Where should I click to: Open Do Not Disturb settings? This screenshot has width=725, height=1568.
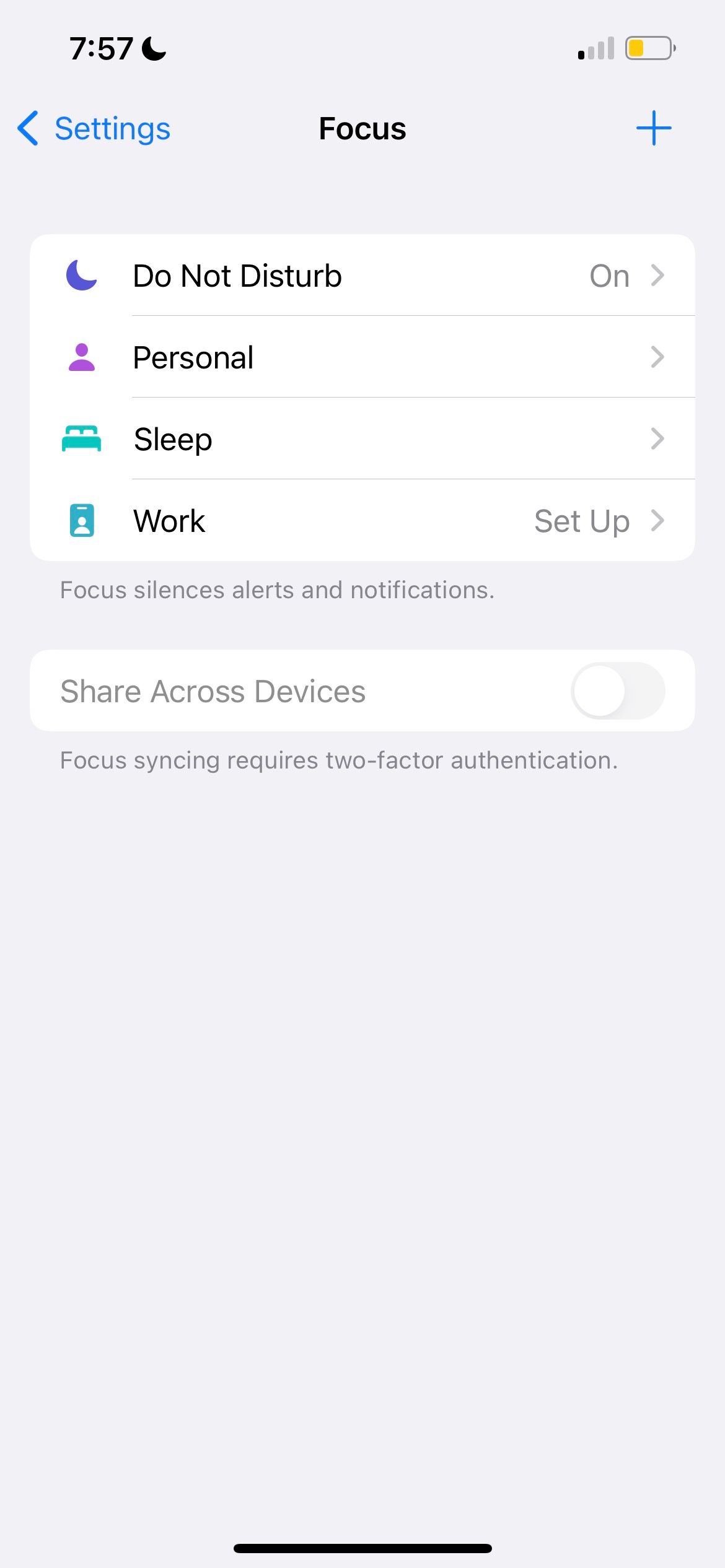tap(362, 276)
